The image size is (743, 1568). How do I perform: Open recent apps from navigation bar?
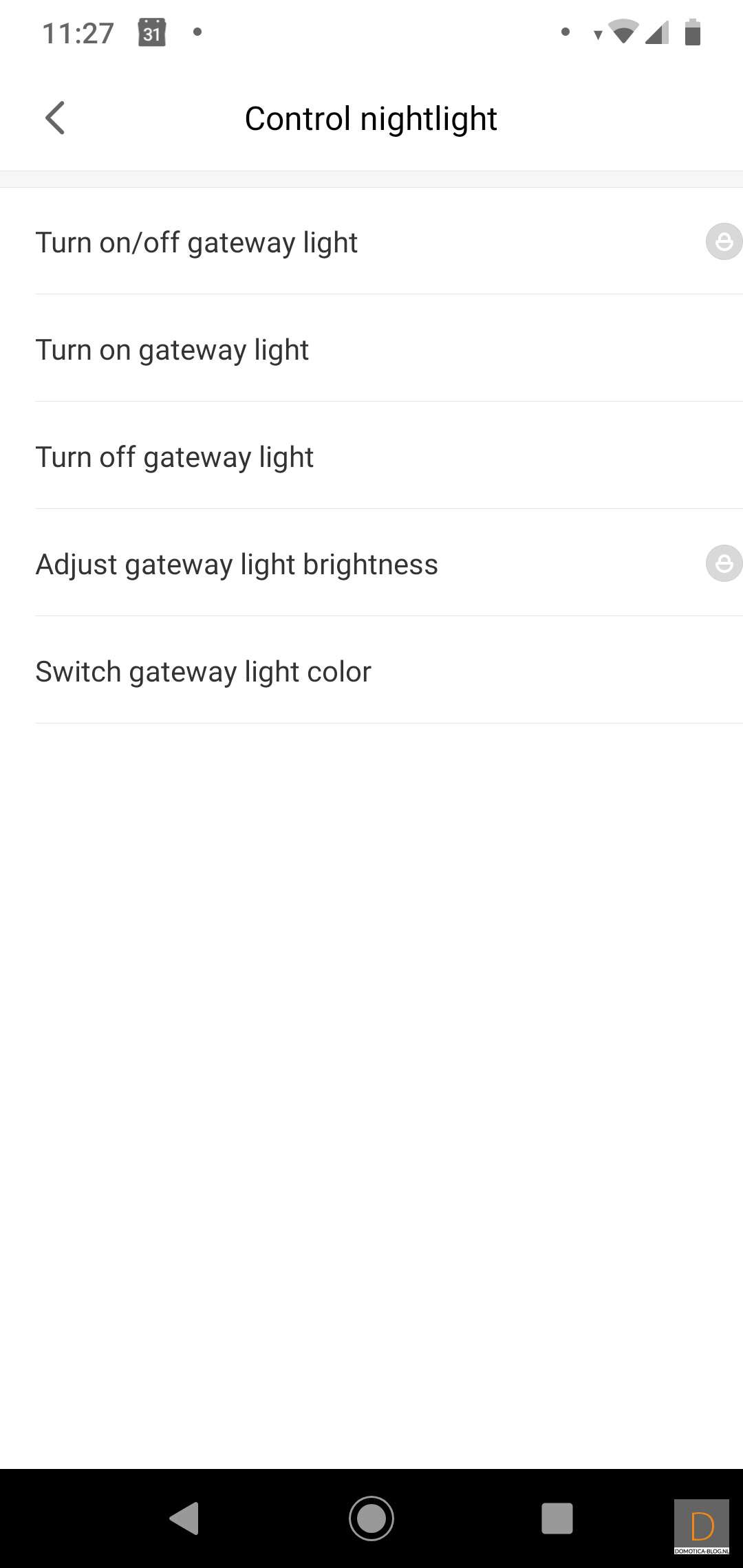pos(557,1518)
